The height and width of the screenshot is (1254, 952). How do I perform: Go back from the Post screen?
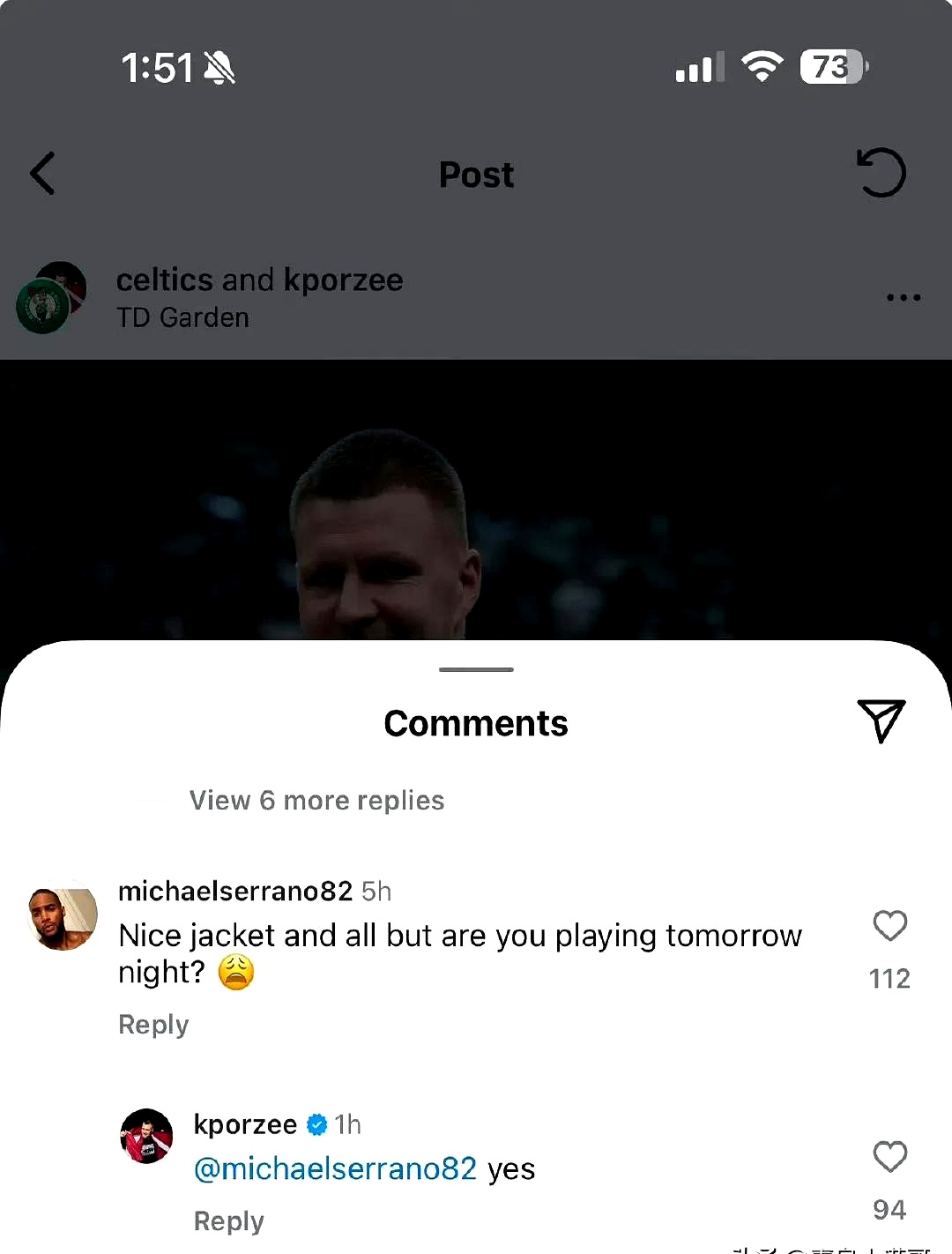(42, 174)
